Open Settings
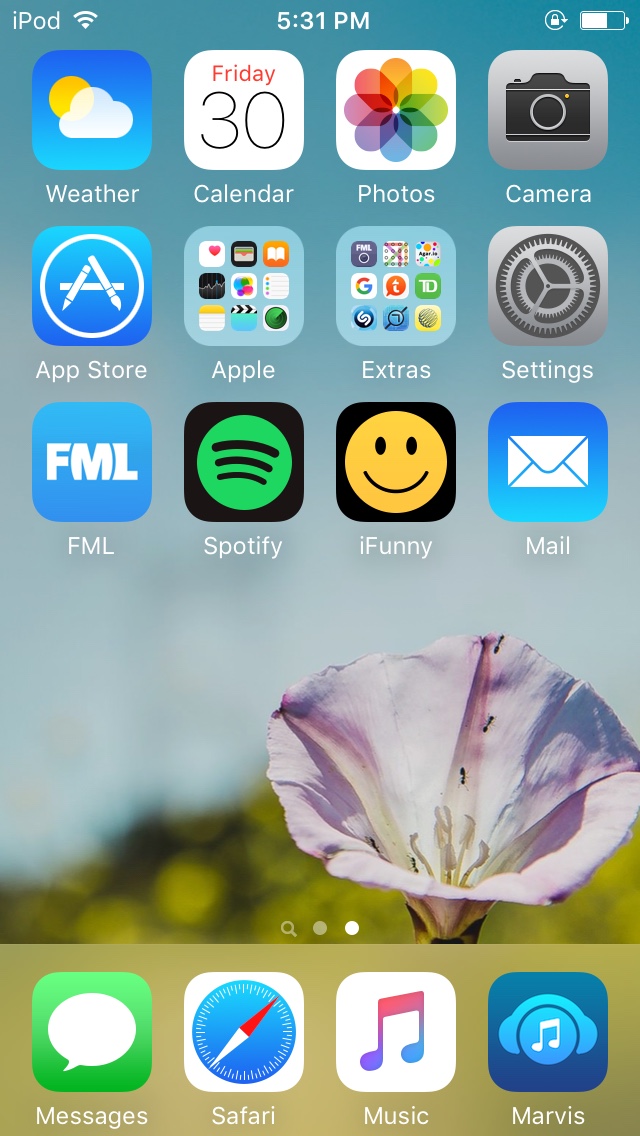Viewport: 640px width, 1136px height. pyautogui.click(x=548, y=286)
